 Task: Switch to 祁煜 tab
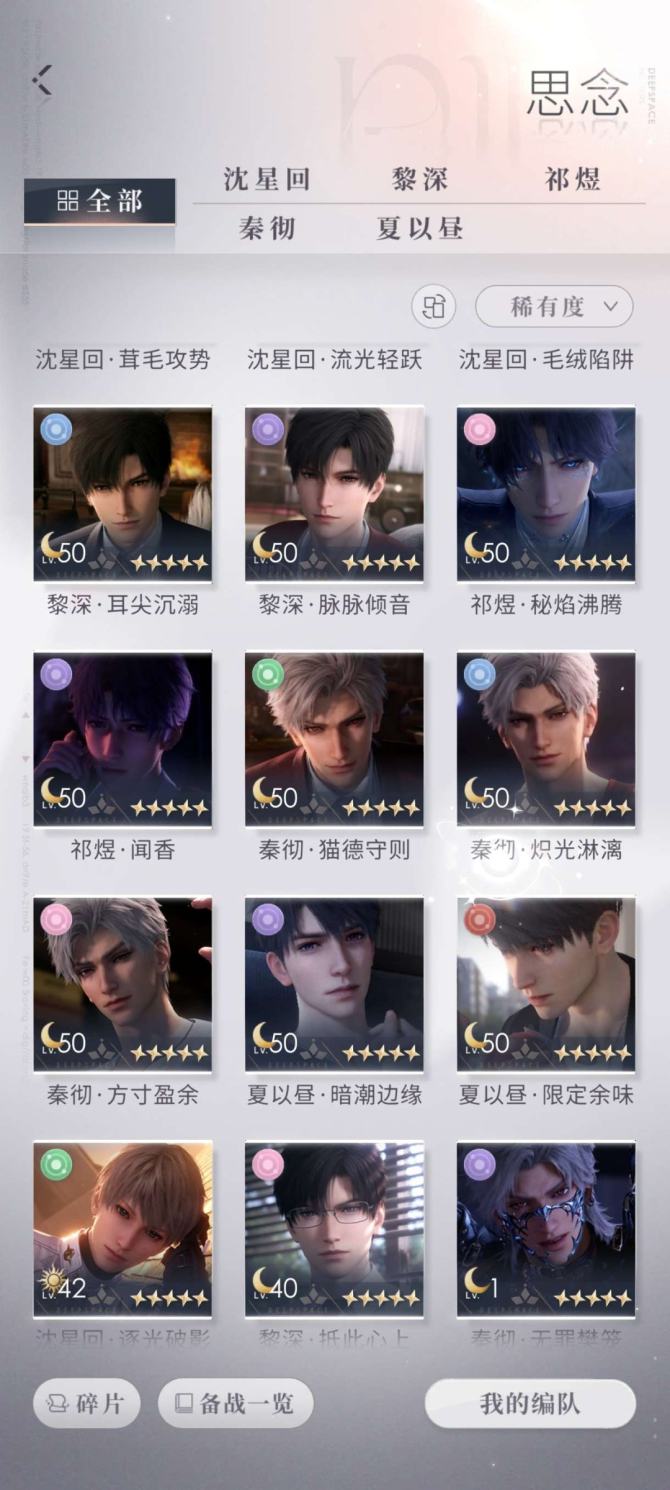point(573,180)
